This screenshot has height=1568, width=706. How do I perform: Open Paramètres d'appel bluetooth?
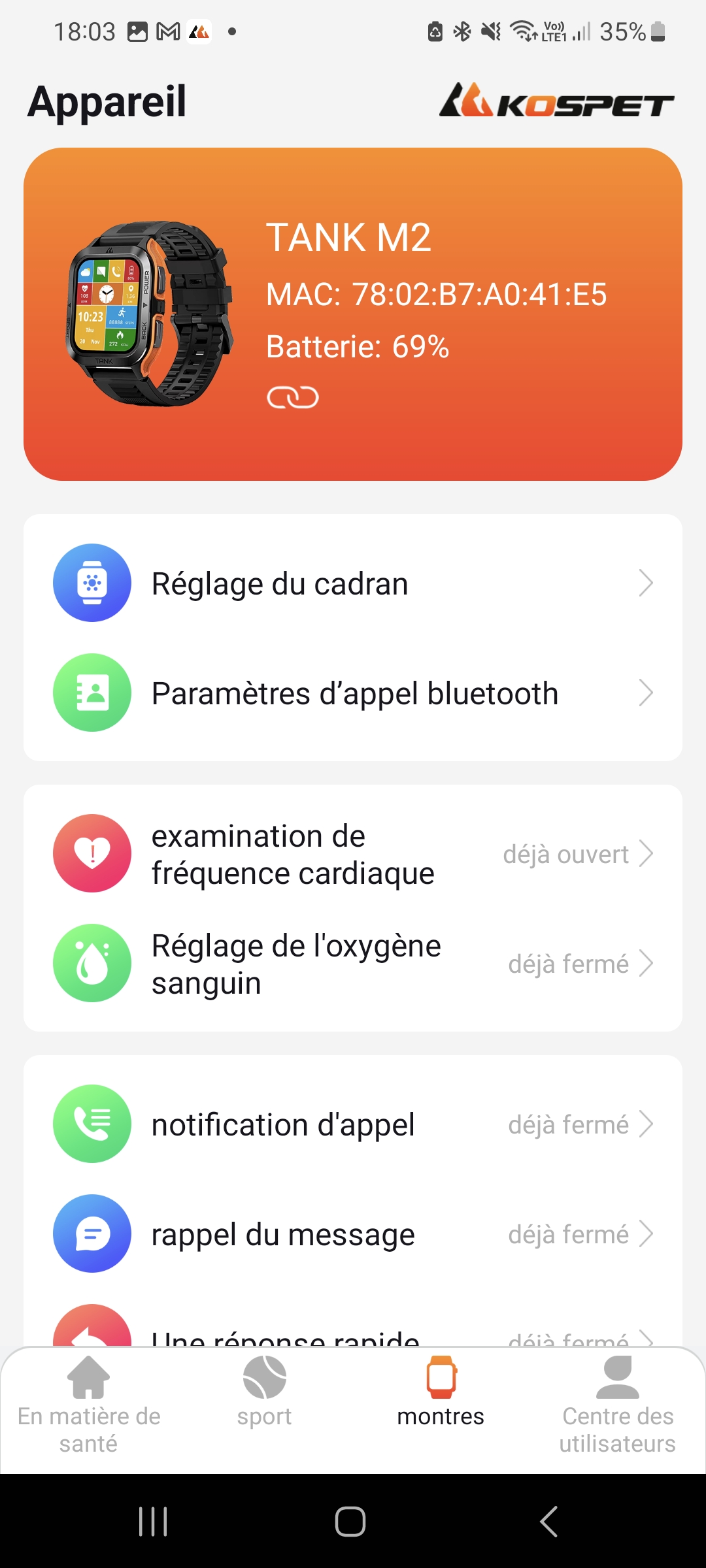(x=353, y=693)
